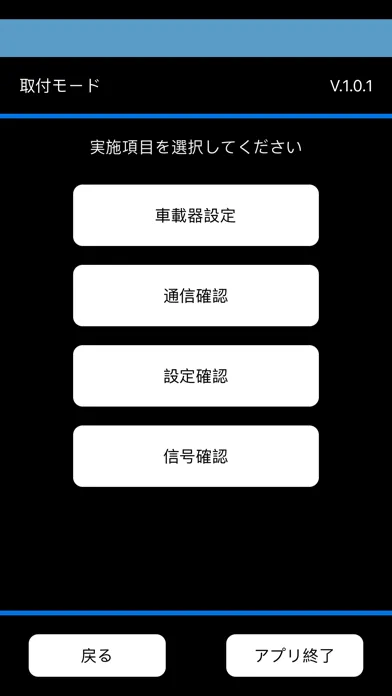Open 車載器設定 option
Image resolution: width=392 pixels, height=696 pixels.
coord(196,215)
